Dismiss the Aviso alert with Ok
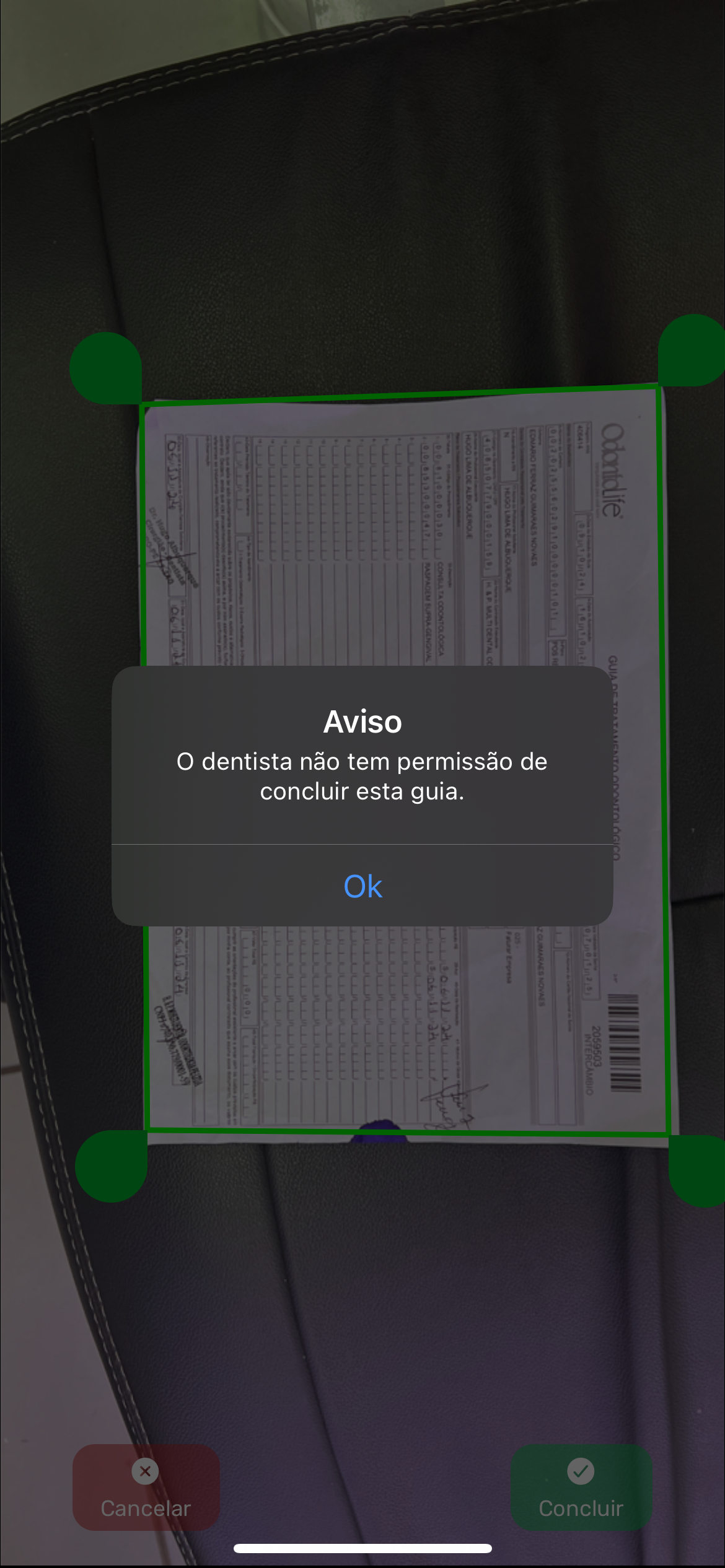This screenshot has height=1568, width=725. click(362, 886)
